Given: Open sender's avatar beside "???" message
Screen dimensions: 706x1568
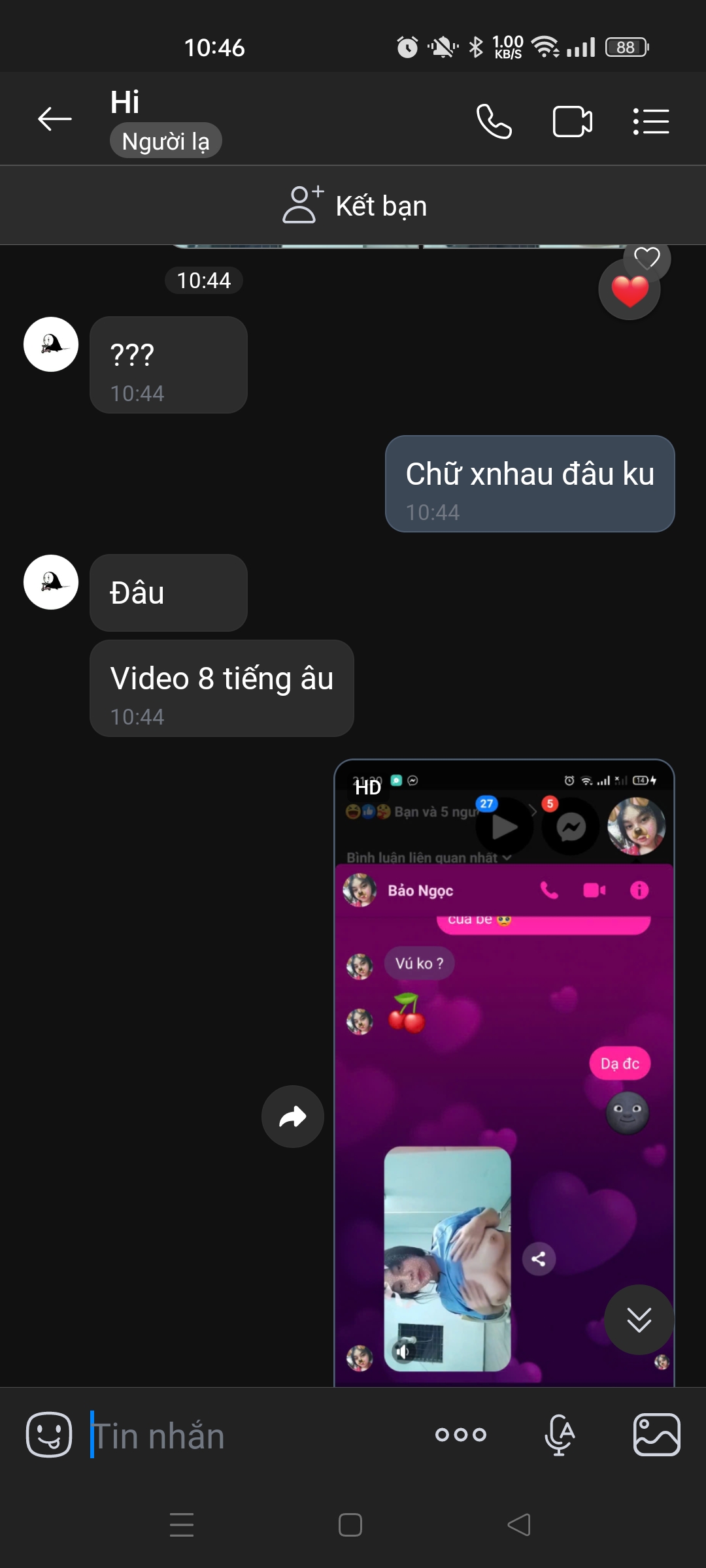Looking at the screenshot, I should click(x=51, y=344).
